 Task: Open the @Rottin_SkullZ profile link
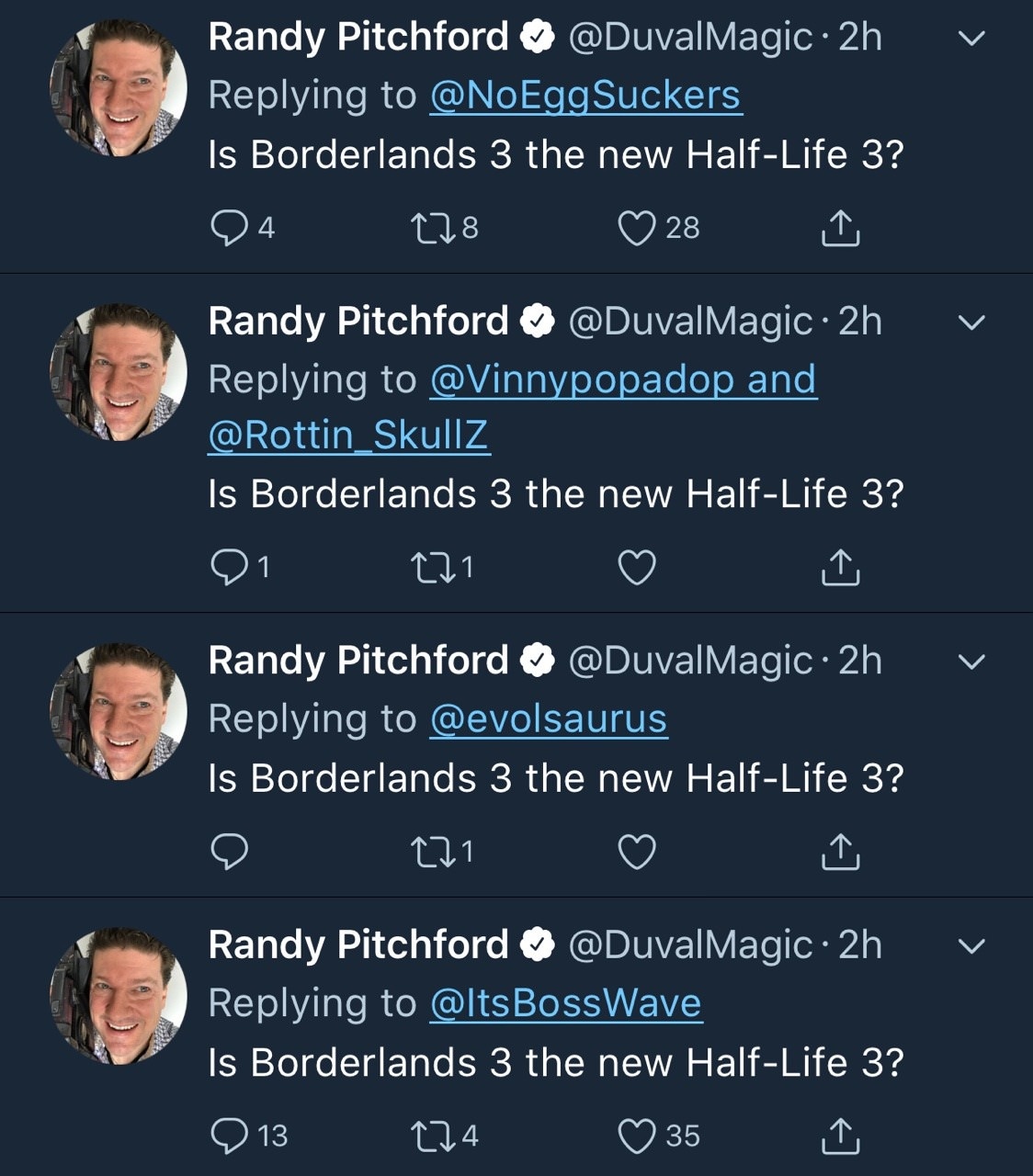pyautogui.click(x=348, y=435)
